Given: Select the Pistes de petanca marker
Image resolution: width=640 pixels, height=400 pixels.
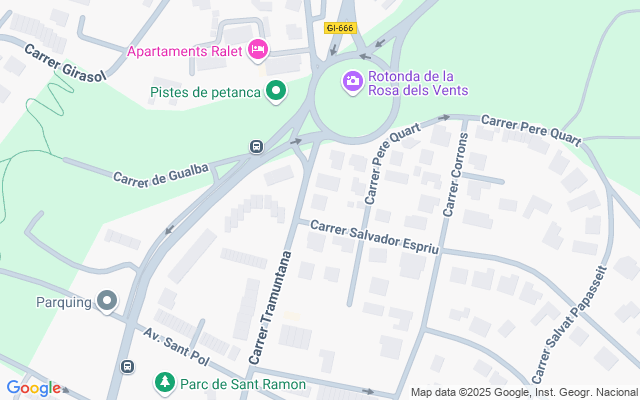Looking at the screenshot, I should tap(276, 93).
